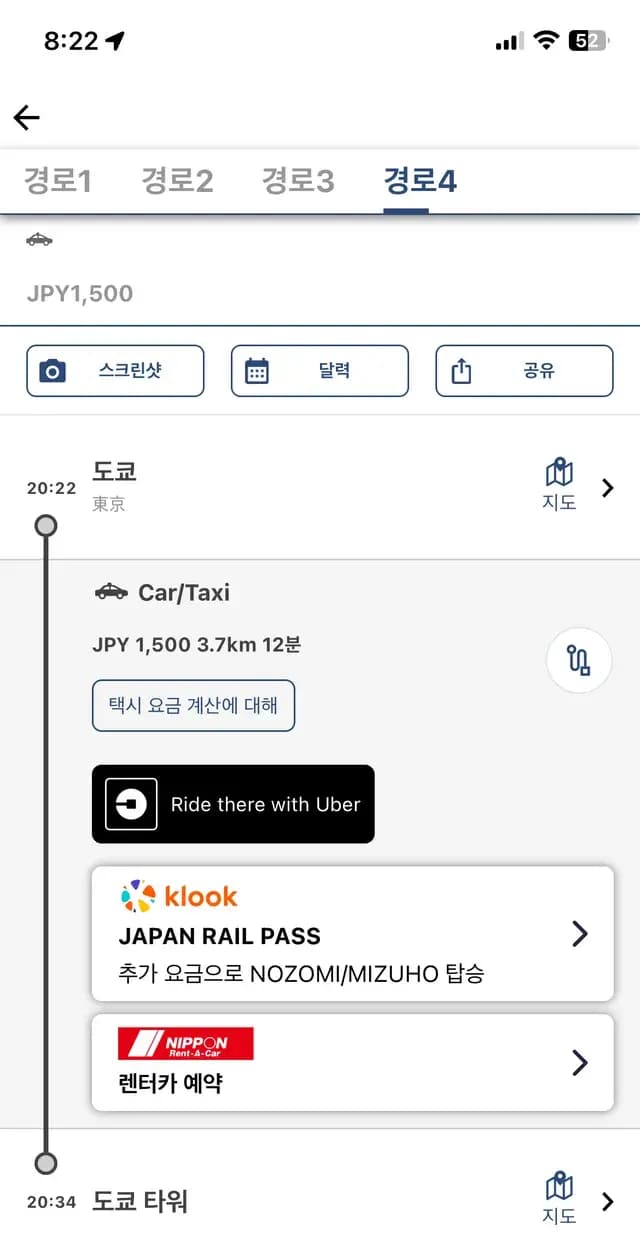This screenshot has height=1235, width=640.
Task: Open the route map icon button
Action: point(579,660)
